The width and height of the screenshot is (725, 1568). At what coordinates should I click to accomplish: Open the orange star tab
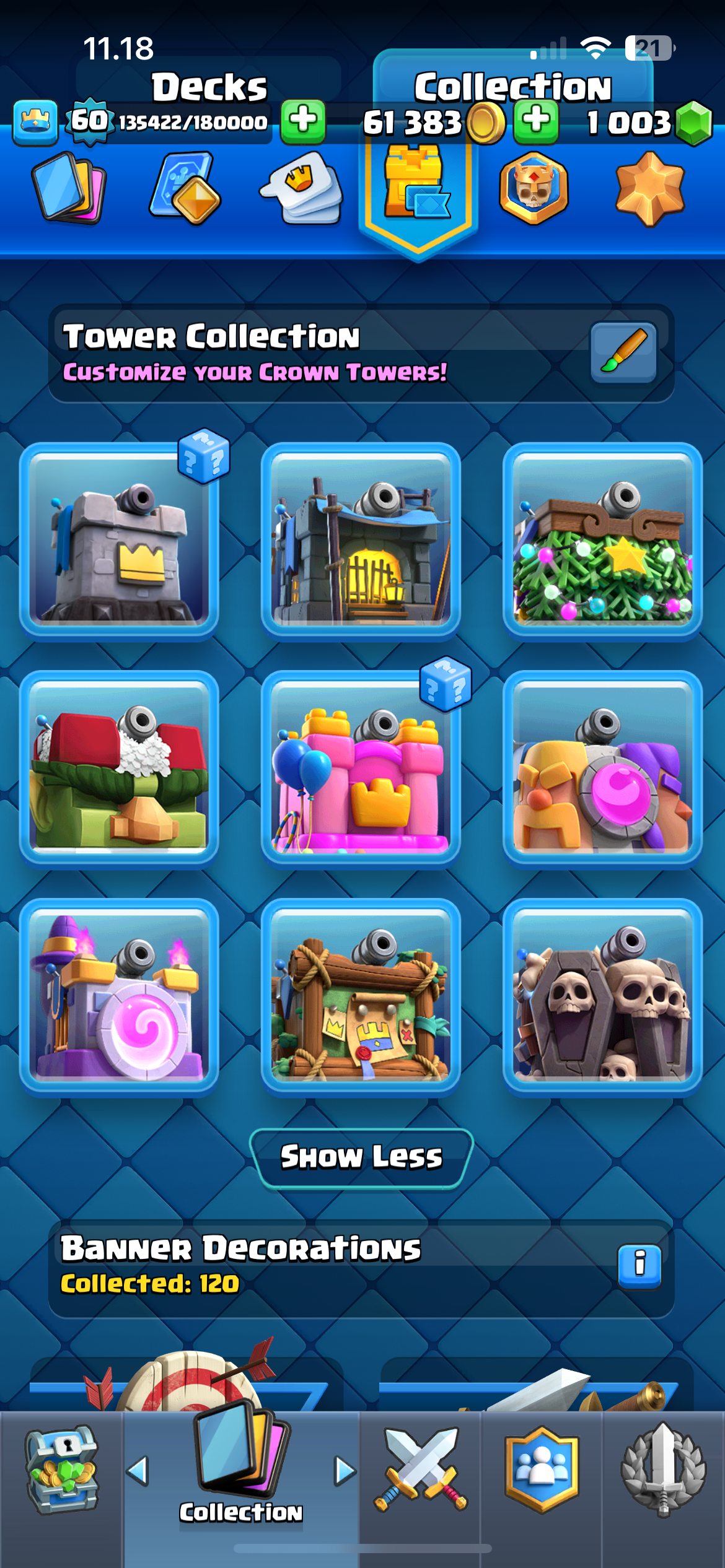(x=650, y=188)
